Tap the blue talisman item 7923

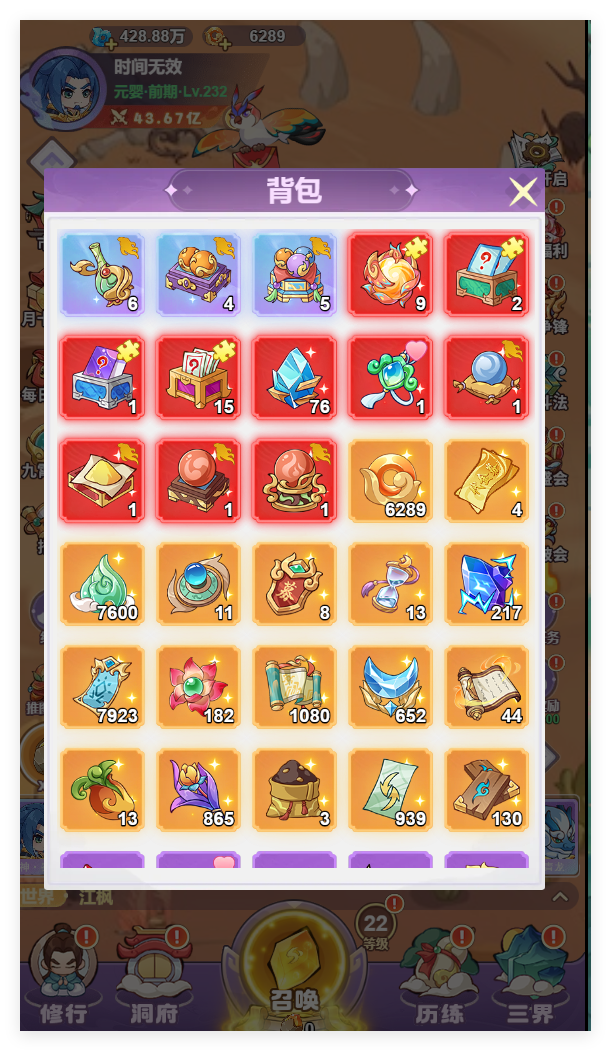[x=103, y=687]
